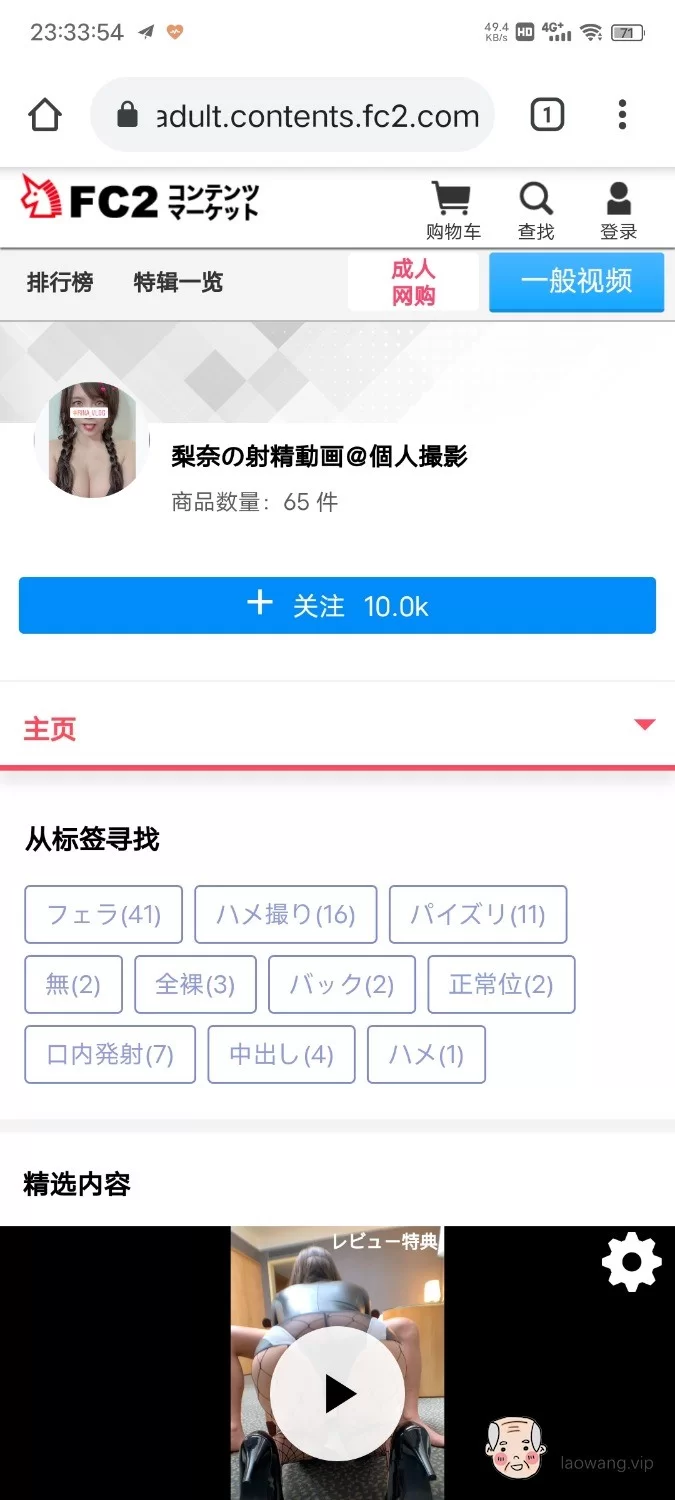Open the browser overflow menu
Viewport: 675px width, 1500px height.
[x=622, y=115]
